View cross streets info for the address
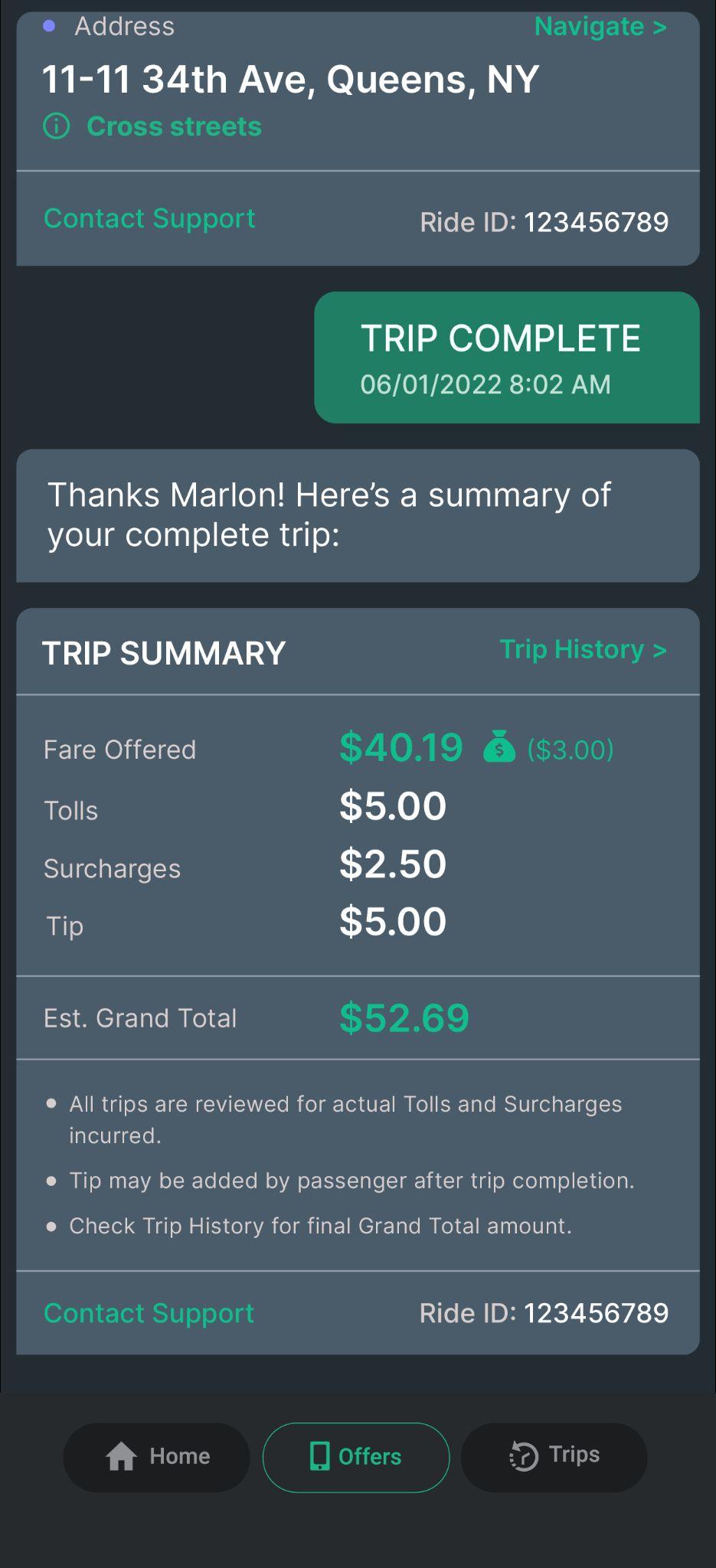The image size is (716, 1568). point(152,126)
